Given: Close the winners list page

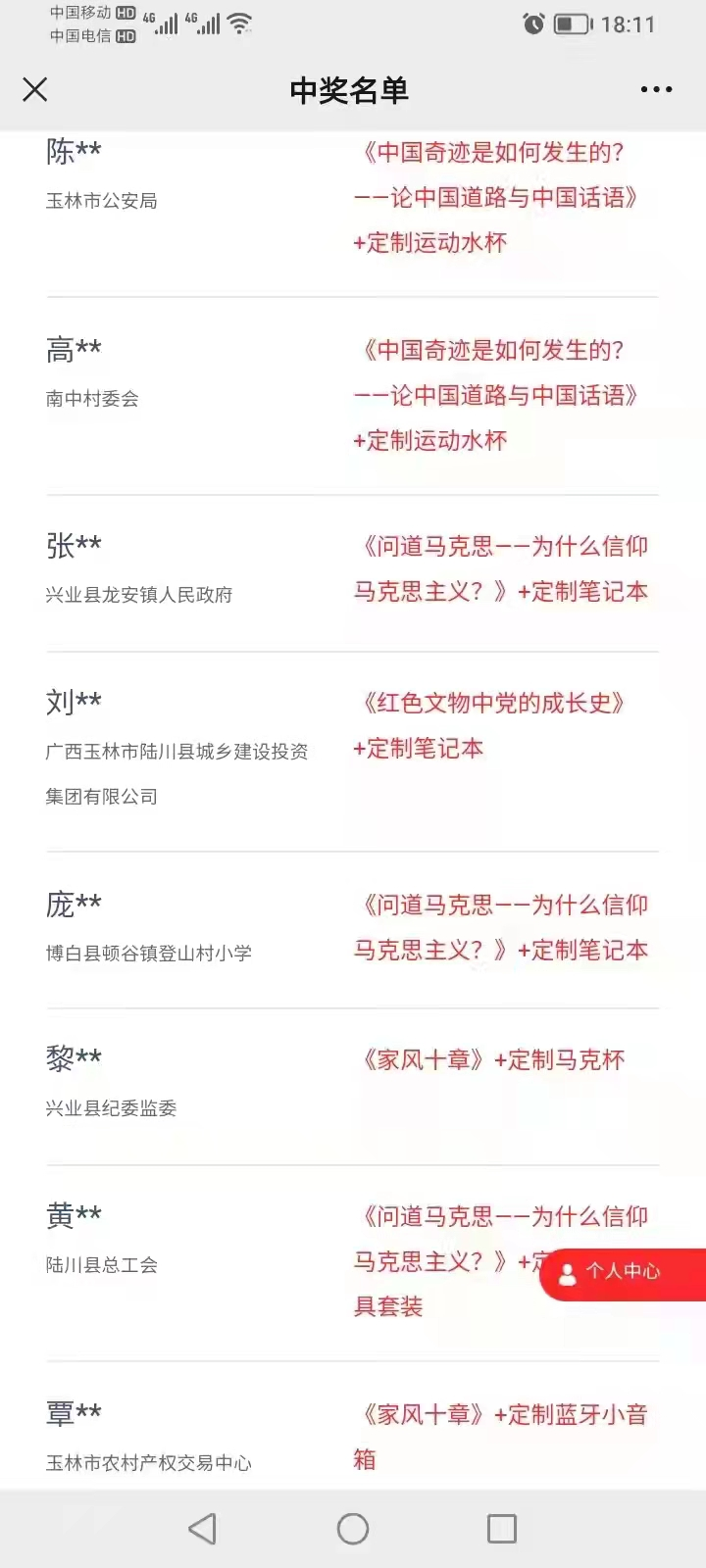Looking at the screenshot, I should [x=35, y=90].
